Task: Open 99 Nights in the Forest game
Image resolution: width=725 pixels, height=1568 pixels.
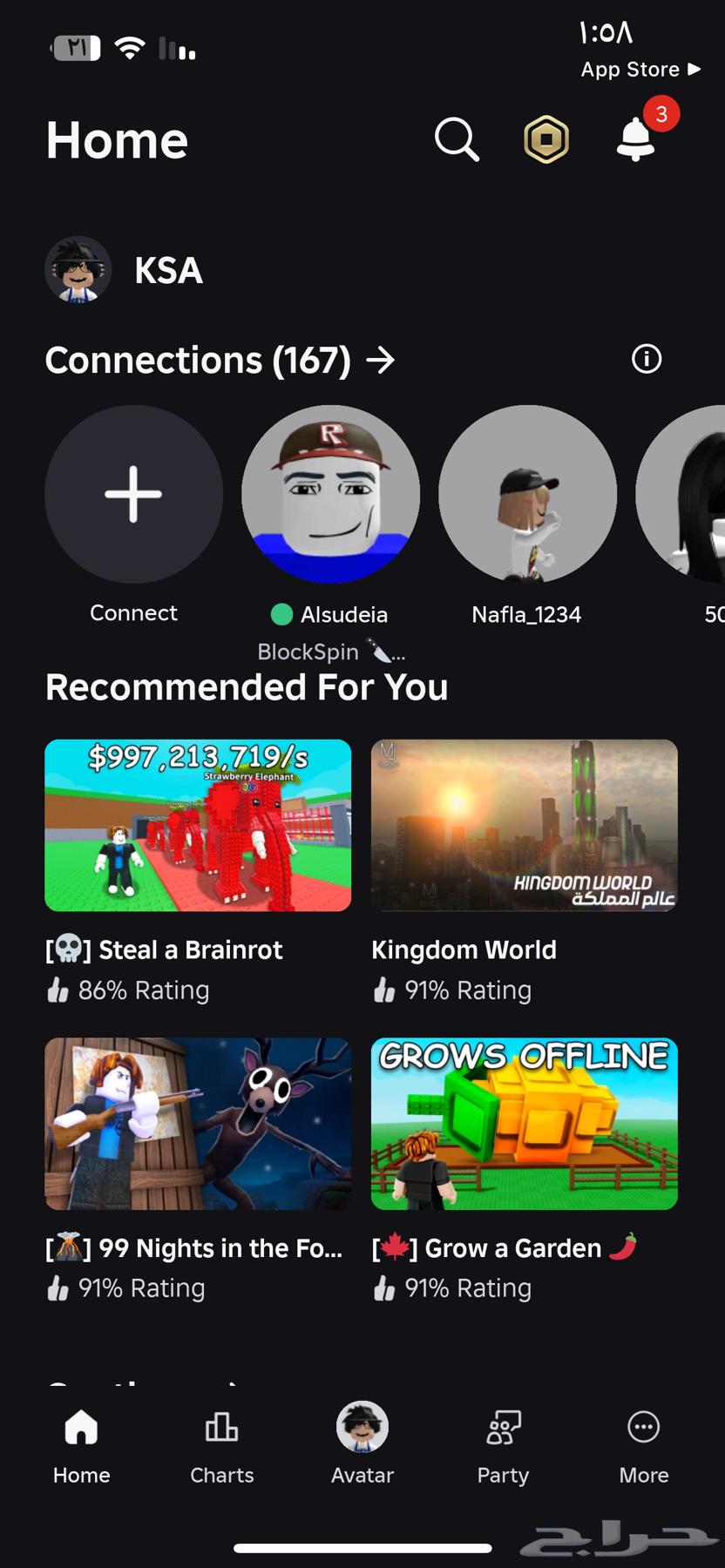Action: 198,1123
